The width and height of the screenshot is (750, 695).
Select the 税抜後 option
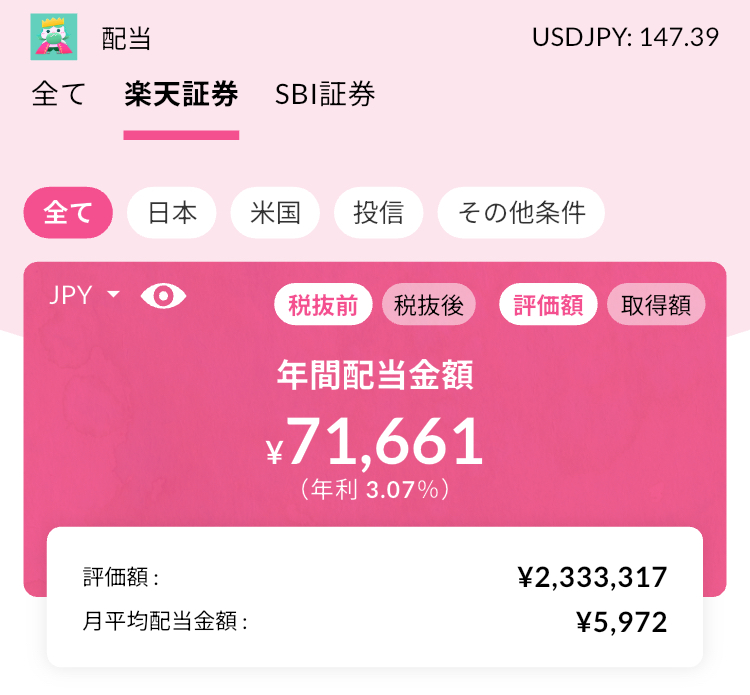click(429, 305)
